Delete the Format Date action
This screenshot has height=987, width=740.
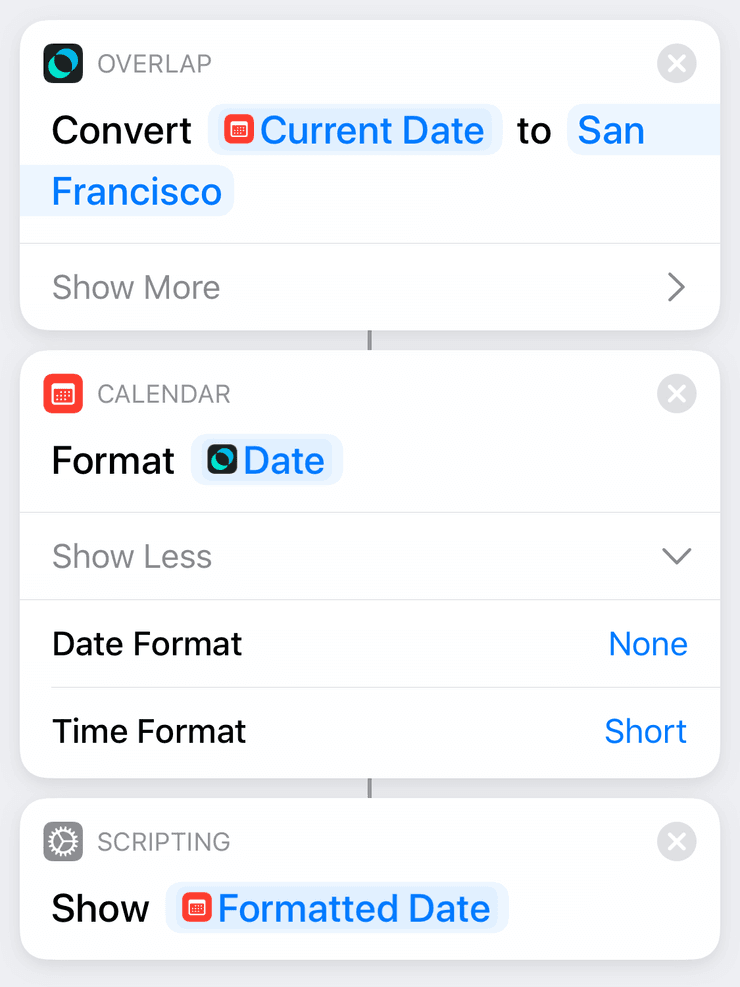pos(677,393)
